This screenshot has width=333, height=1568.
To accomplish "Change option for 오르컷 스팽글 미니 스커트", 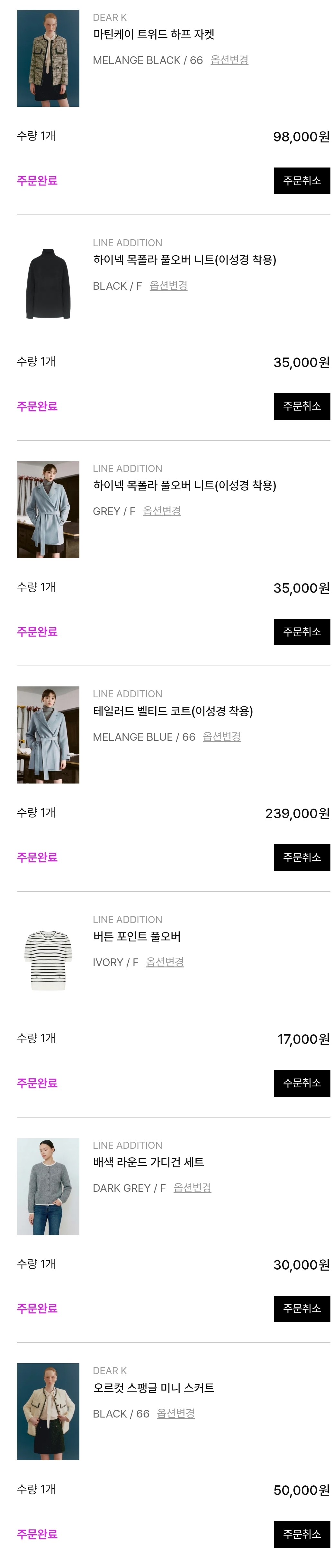I will click(x=175, y=1413).
